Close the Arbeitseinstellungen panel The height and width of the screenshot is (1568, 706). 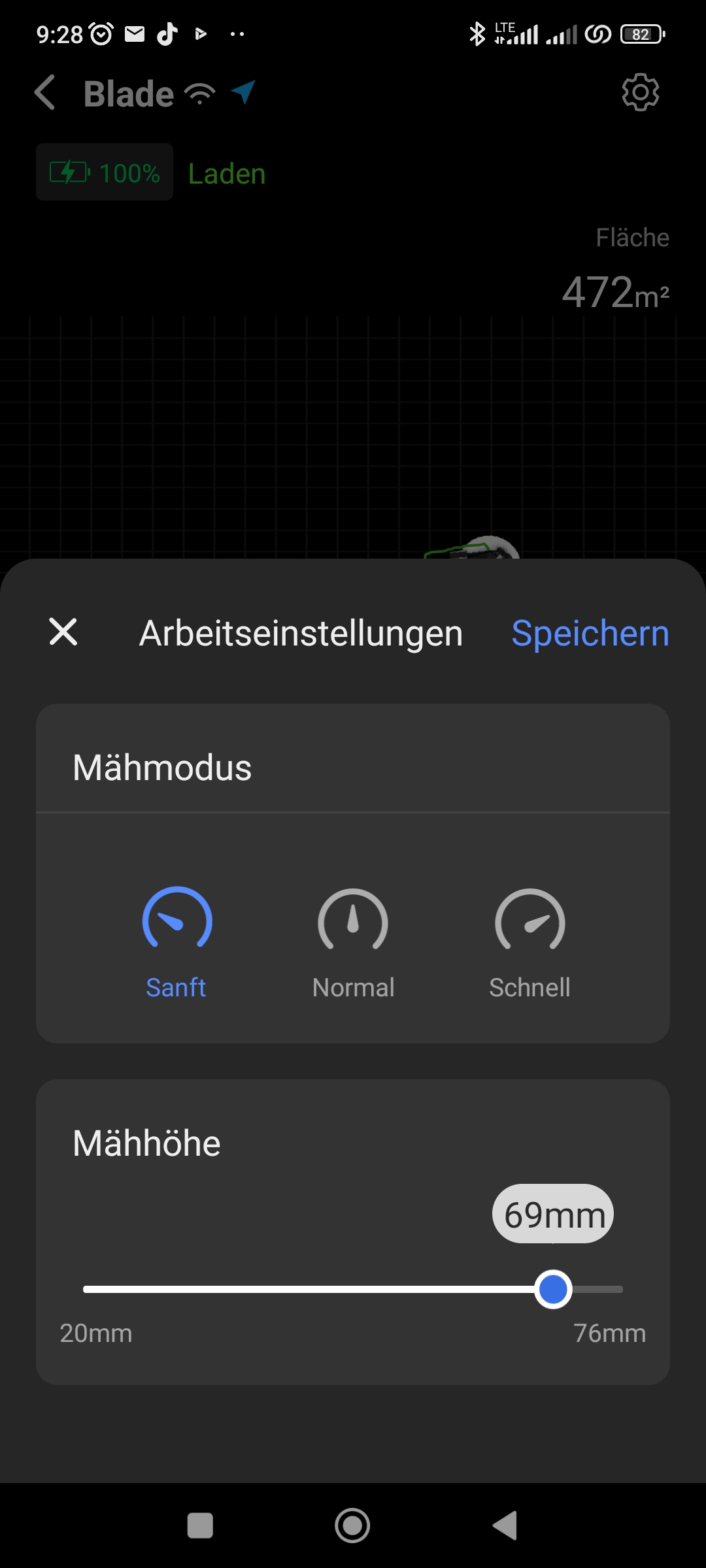click(63, 632)
